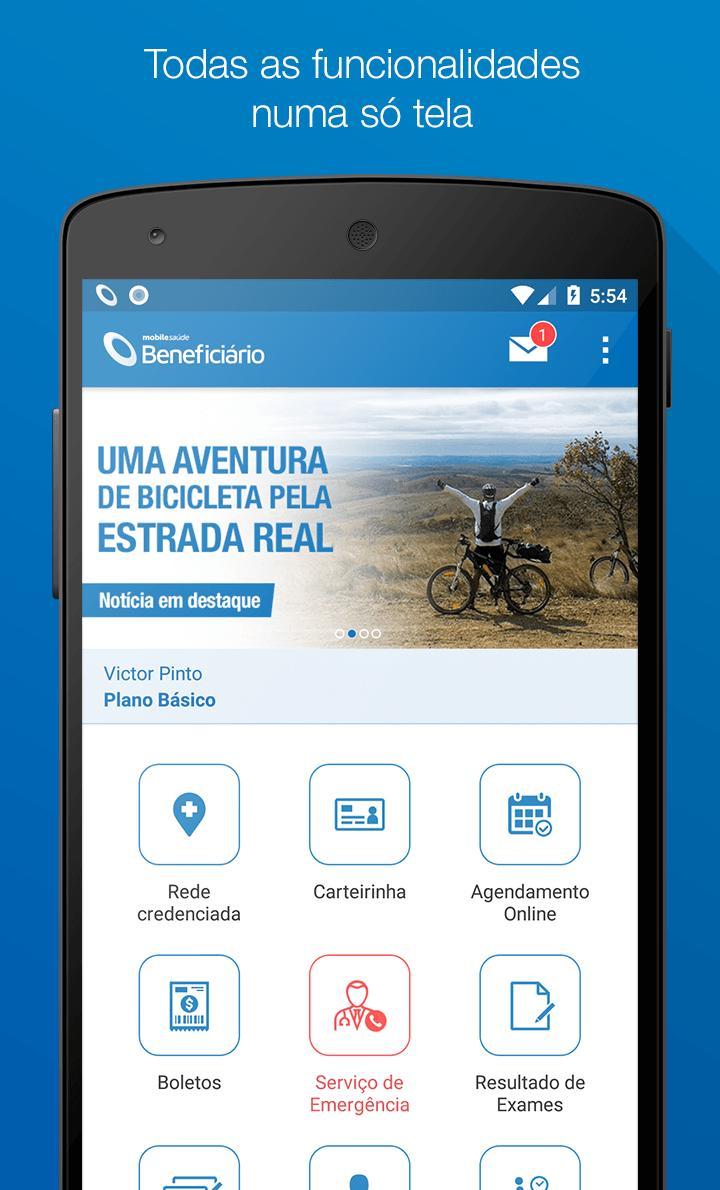
Task: Open the Victor Pinto profile name
Action: 154,674
